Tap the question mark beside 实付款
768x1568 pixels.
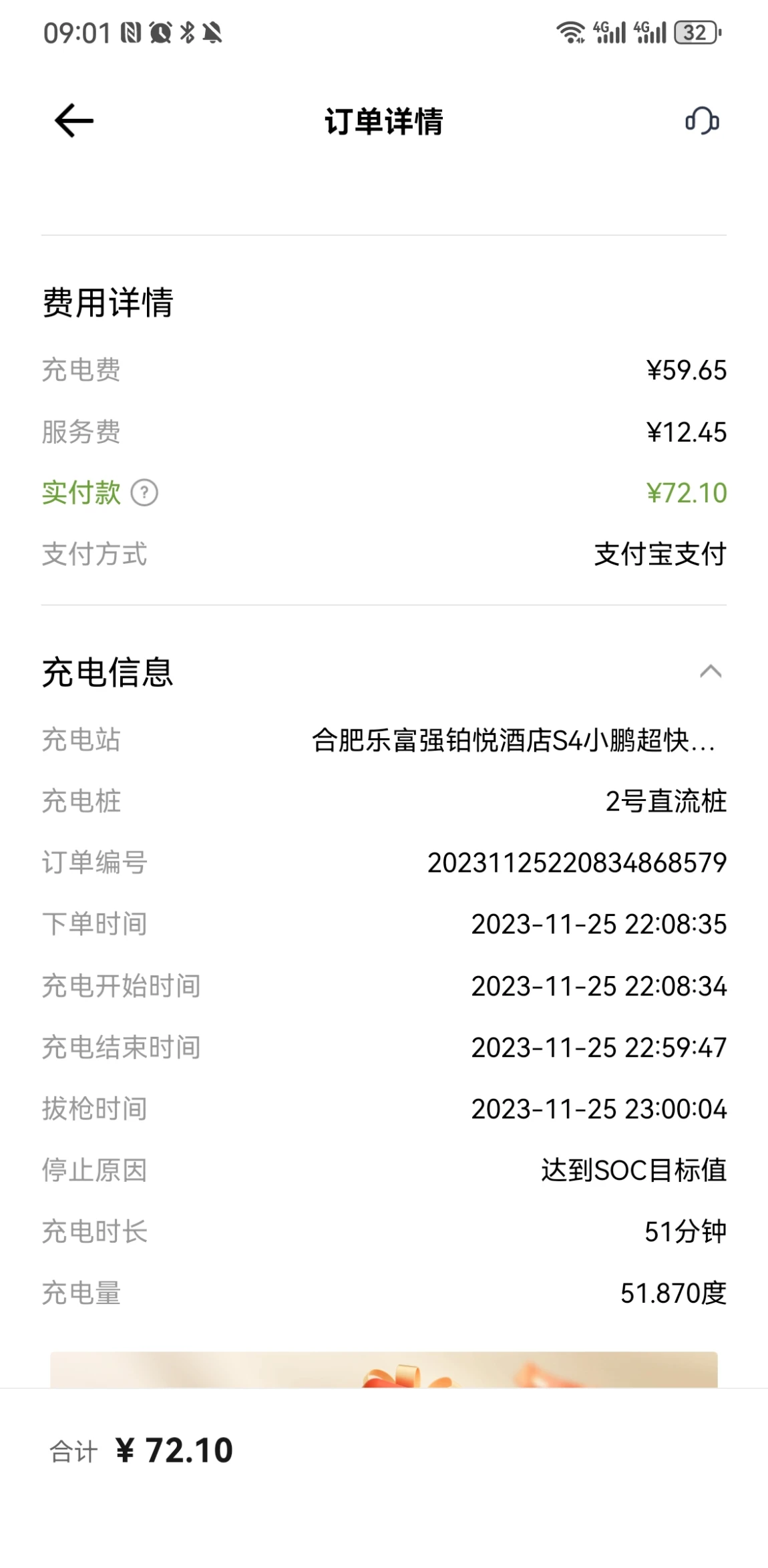pyautogui.click(x=144, y=493)
